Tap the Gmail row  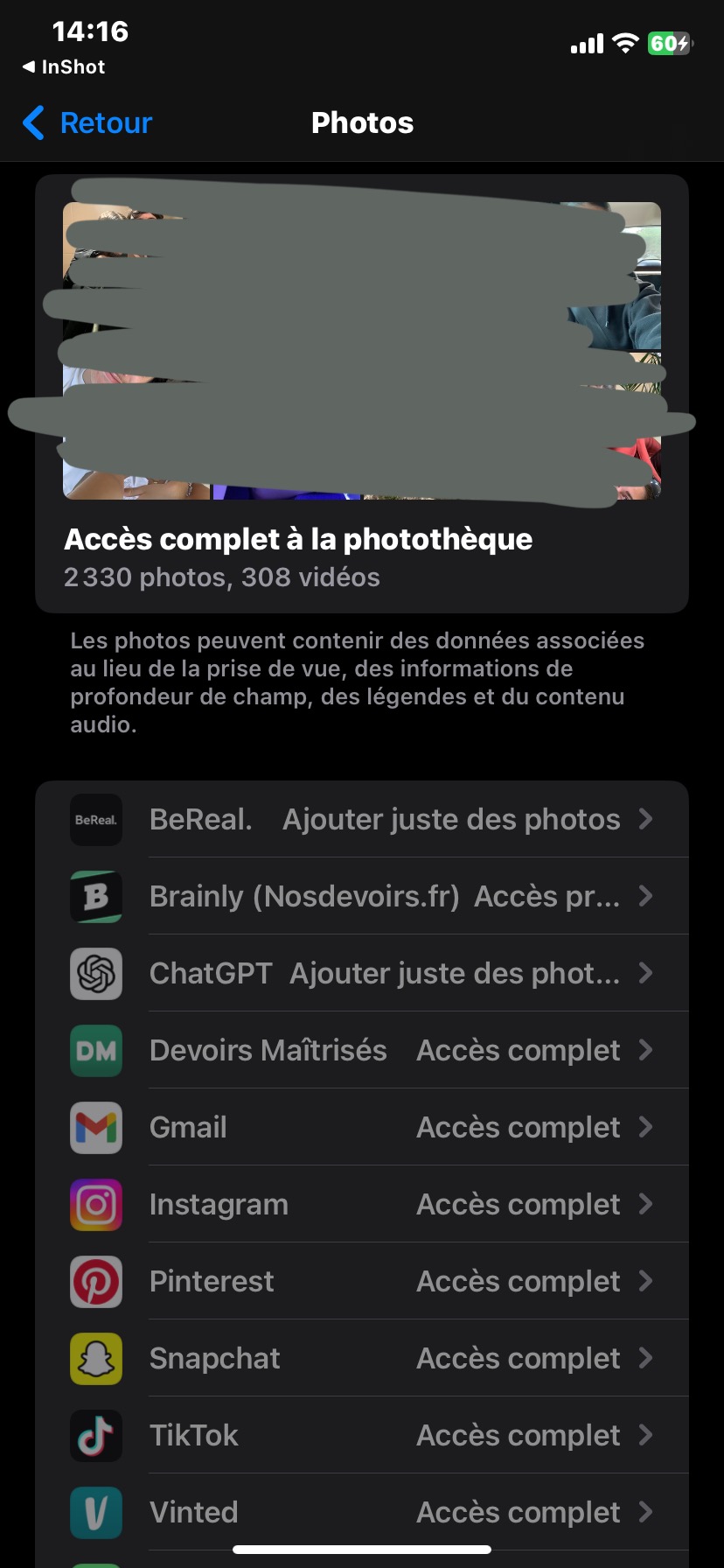tap(362, 1128)
